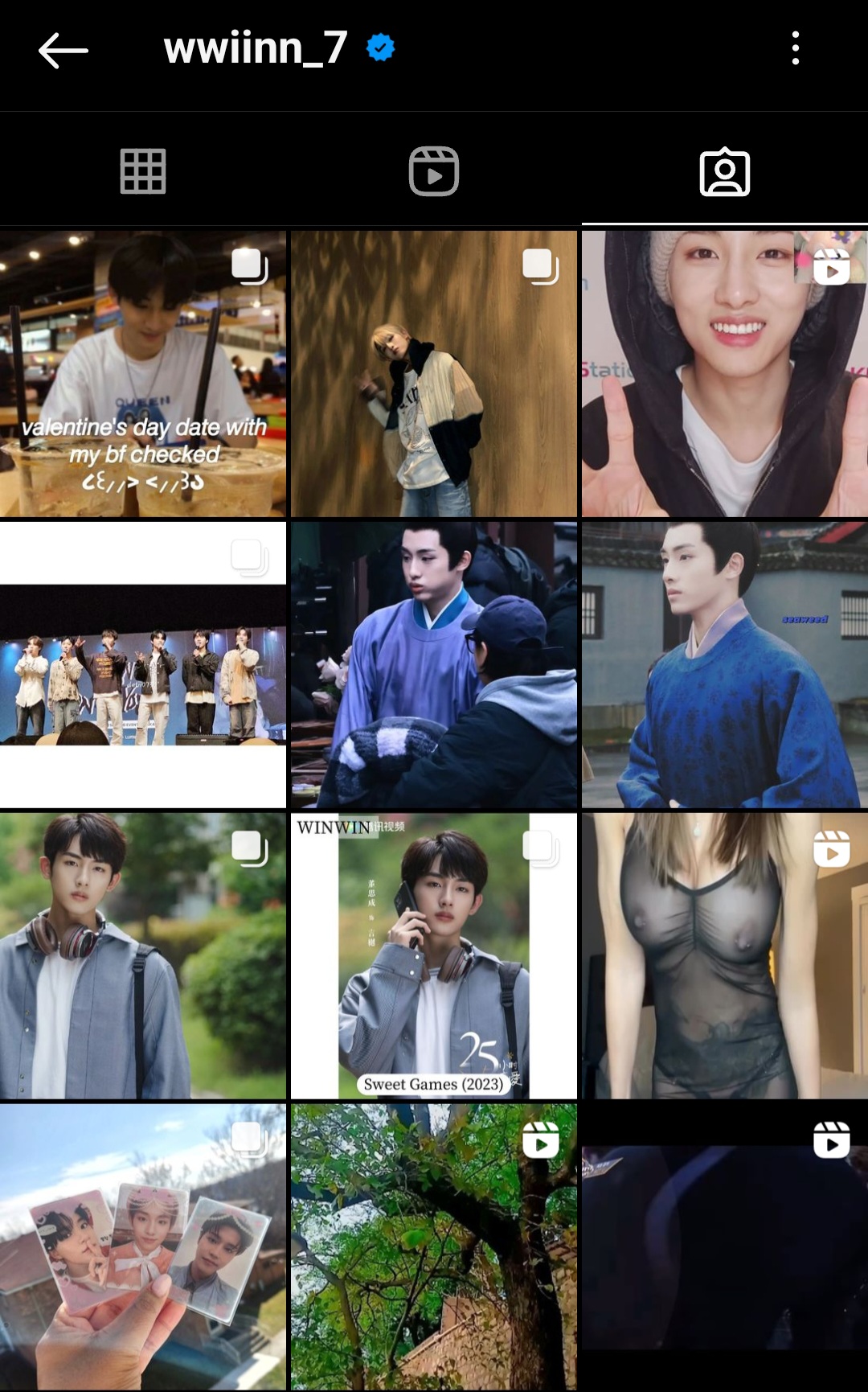The width and height of the screenshot is (868, 1392).
Task: Switch to the posts grid tab
Action: 143,171
